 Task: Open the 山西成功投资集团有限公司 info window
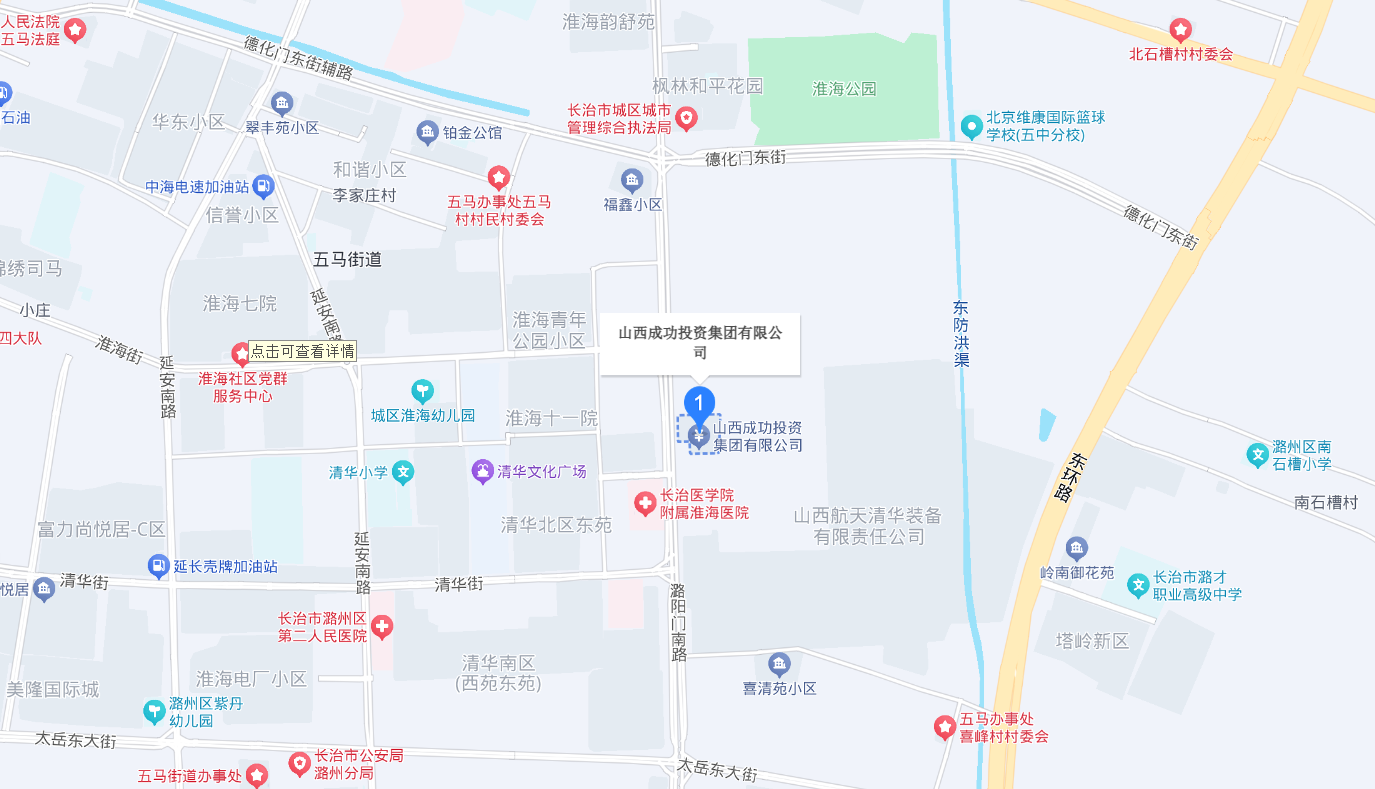tap(700, 343)
